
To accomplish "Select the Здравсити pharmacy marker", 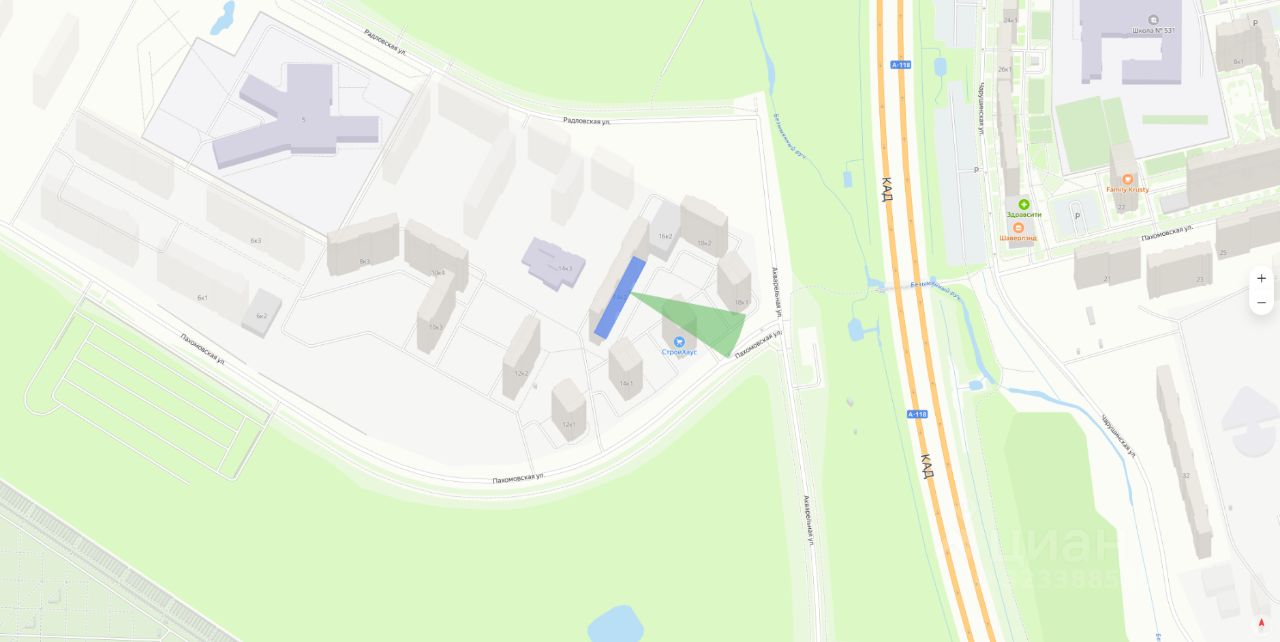I will [1023, 204].
